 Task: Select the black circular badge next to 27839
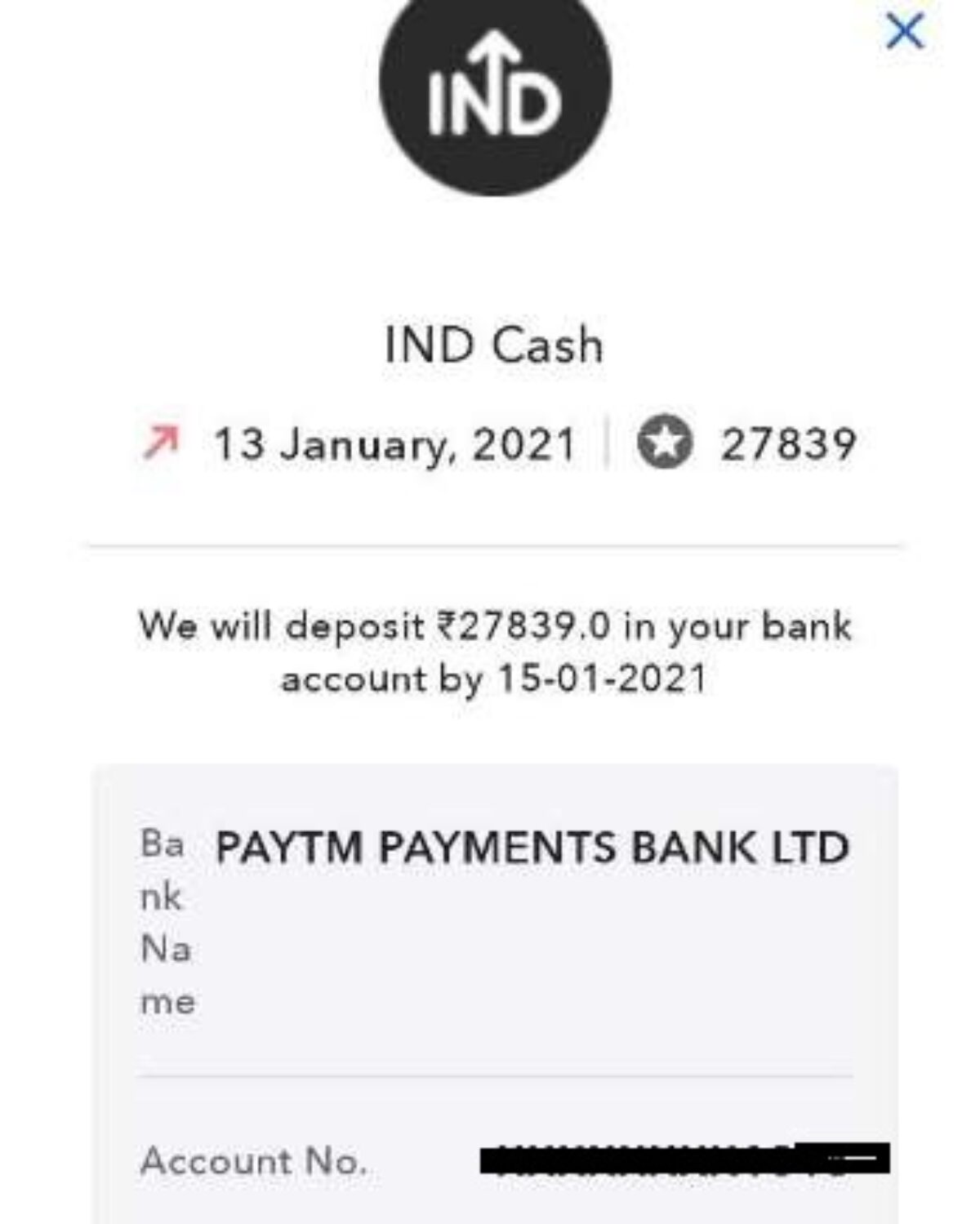tap(664, 441)
